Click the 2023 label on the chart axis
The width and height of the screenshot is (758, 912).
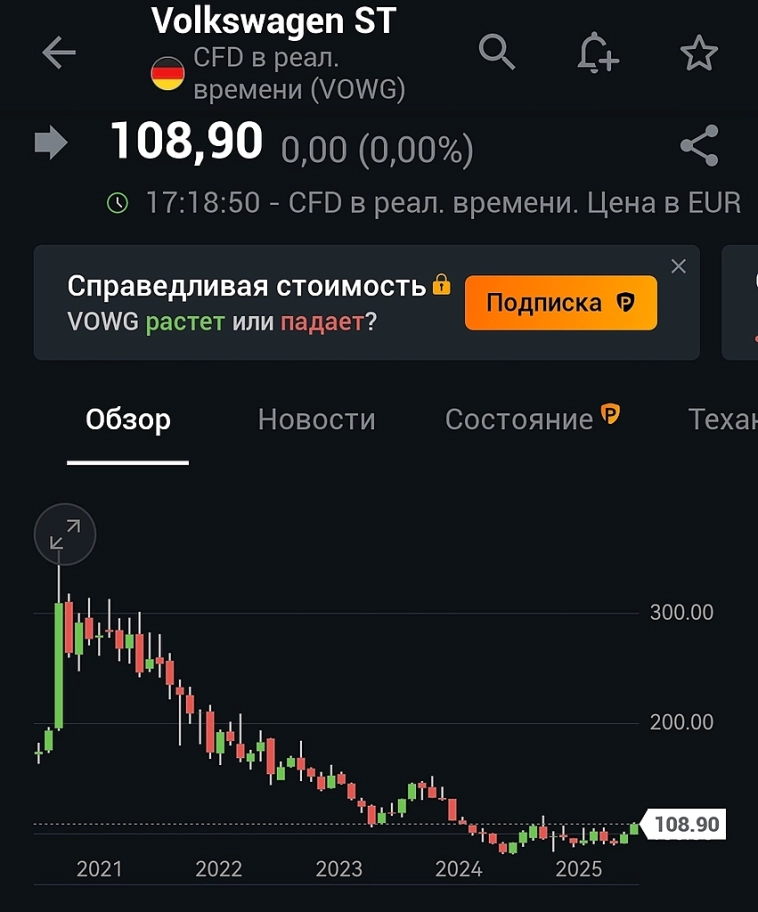337,869
